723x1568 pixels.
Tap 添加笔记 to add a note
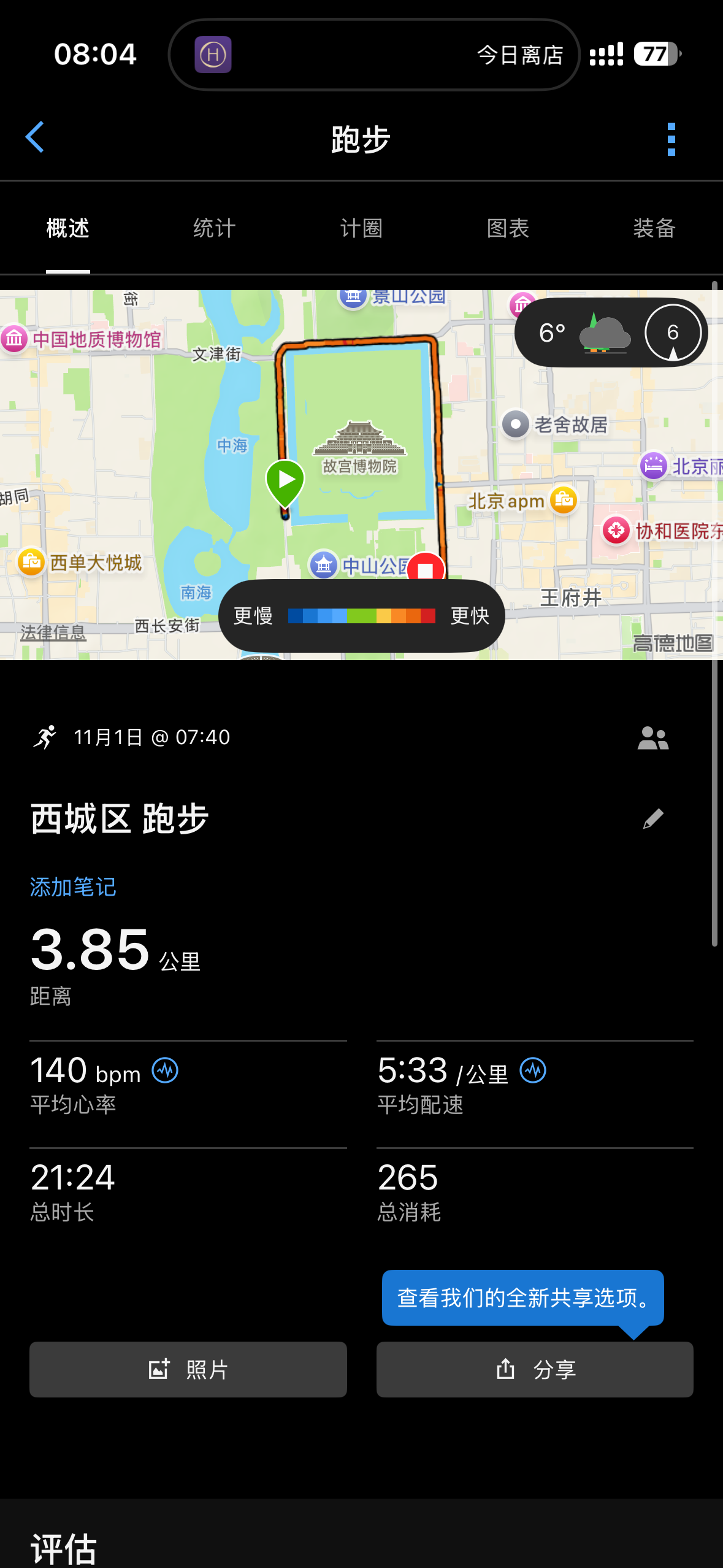(73, 887)
